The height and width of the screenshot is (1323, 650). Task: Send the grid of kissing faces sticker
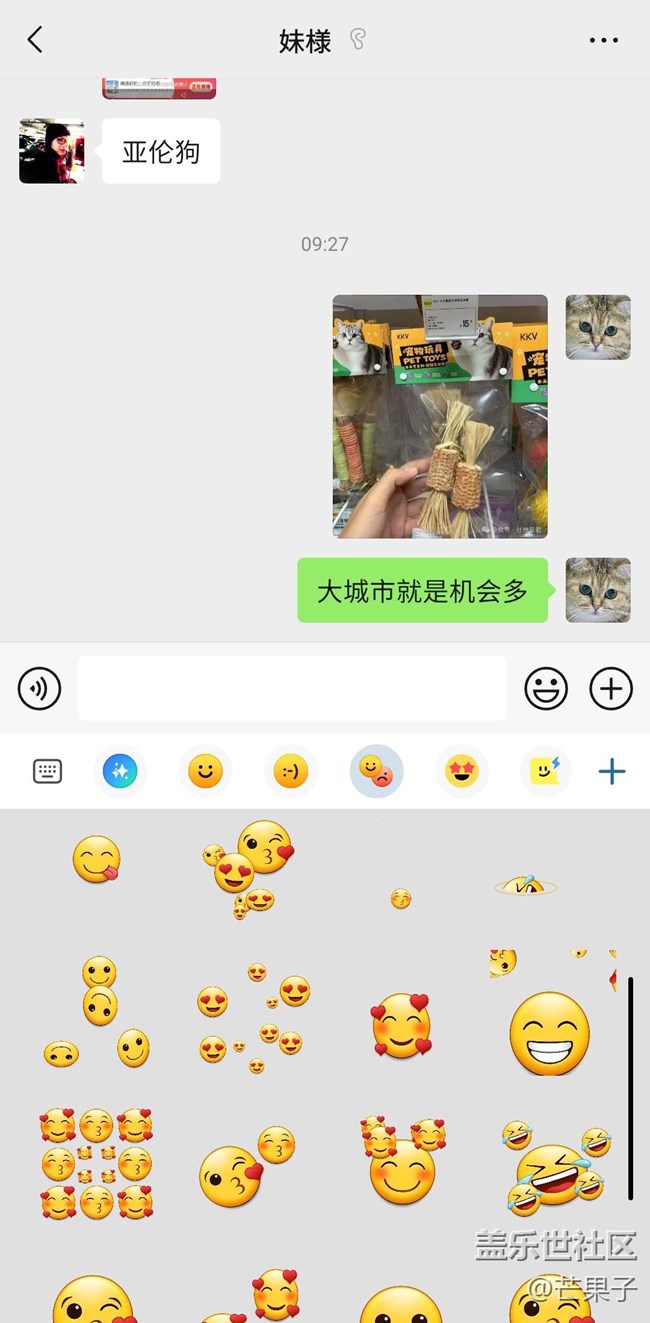tap(96, 1163)
